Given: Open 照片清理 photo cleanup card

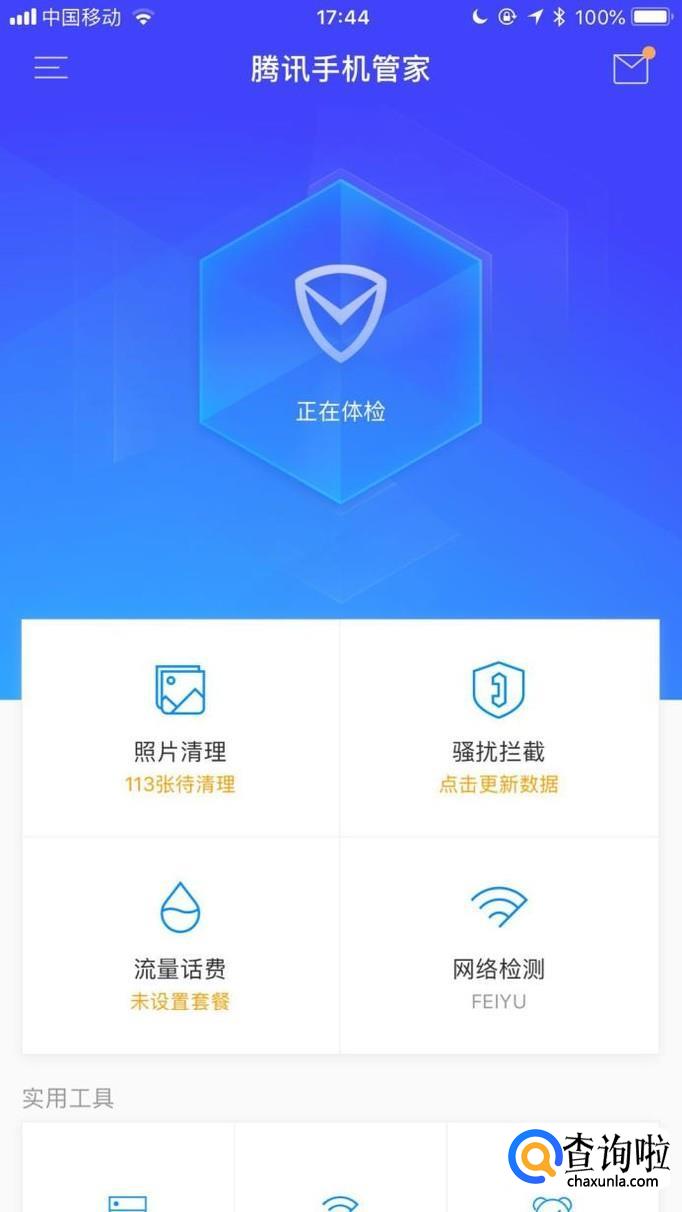Looking at the screenshot, I should pos(181,729).
